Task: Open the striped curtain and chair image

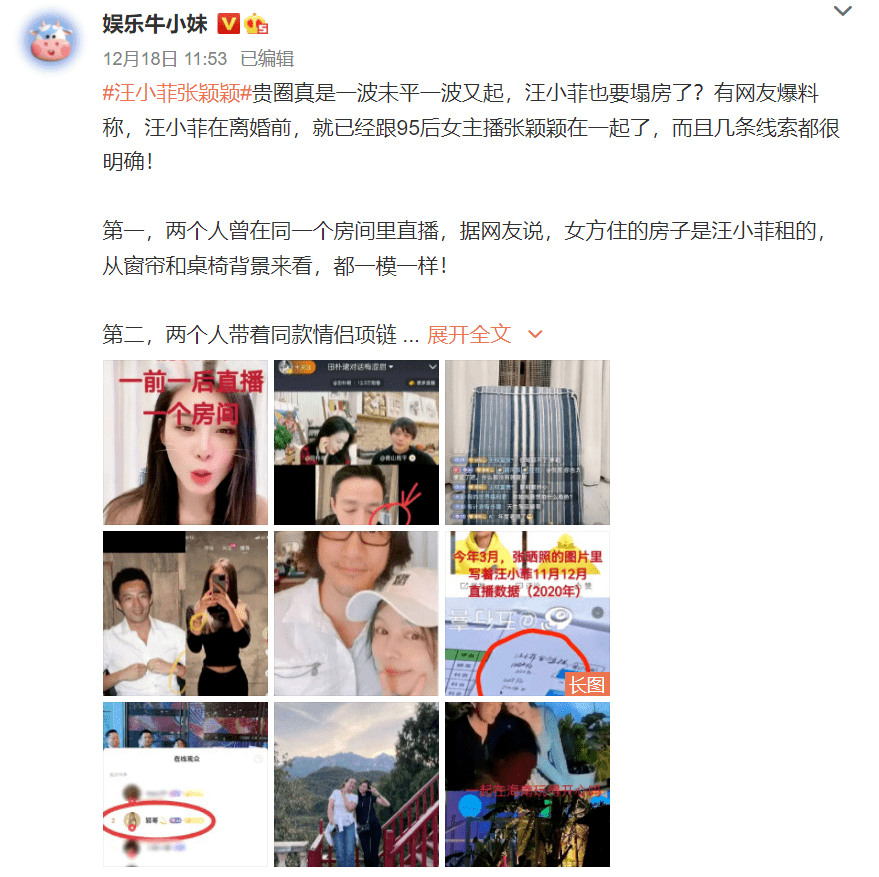Action: 527,442
